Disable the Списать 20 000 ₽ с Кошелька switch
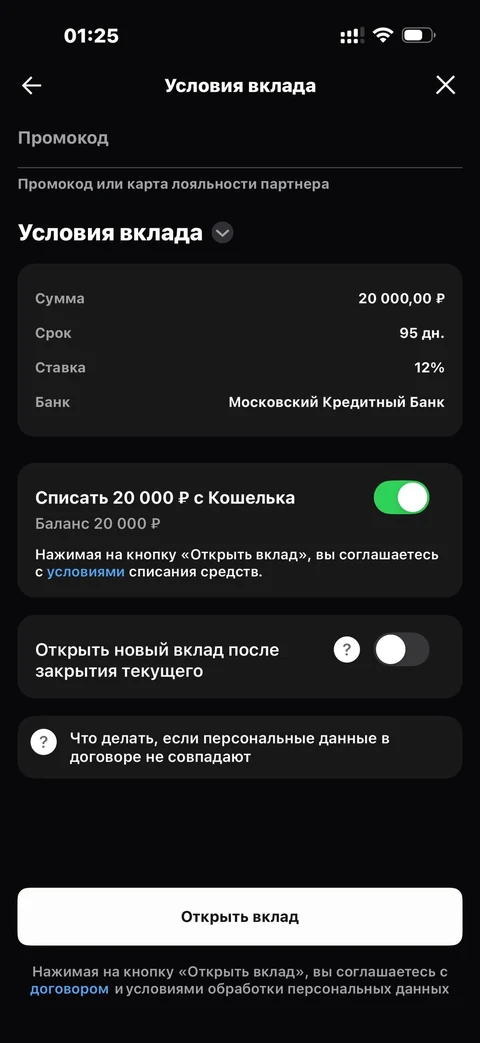The height and width of the screenshot is (1043, 480). click(402, 498)
